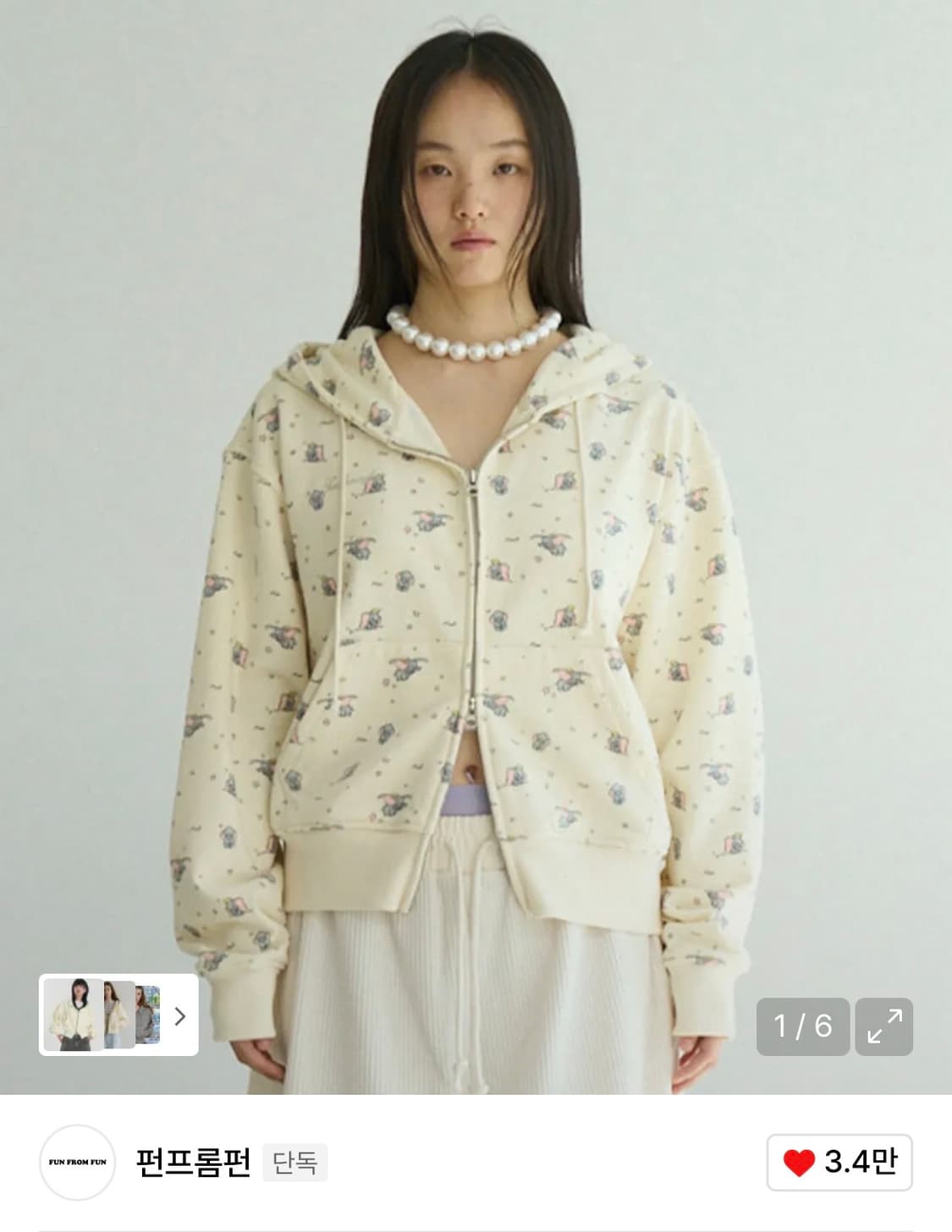
Task: Tap the 1/6 image position indicator
Action: pyautogui.click(x=806, y=1026)
